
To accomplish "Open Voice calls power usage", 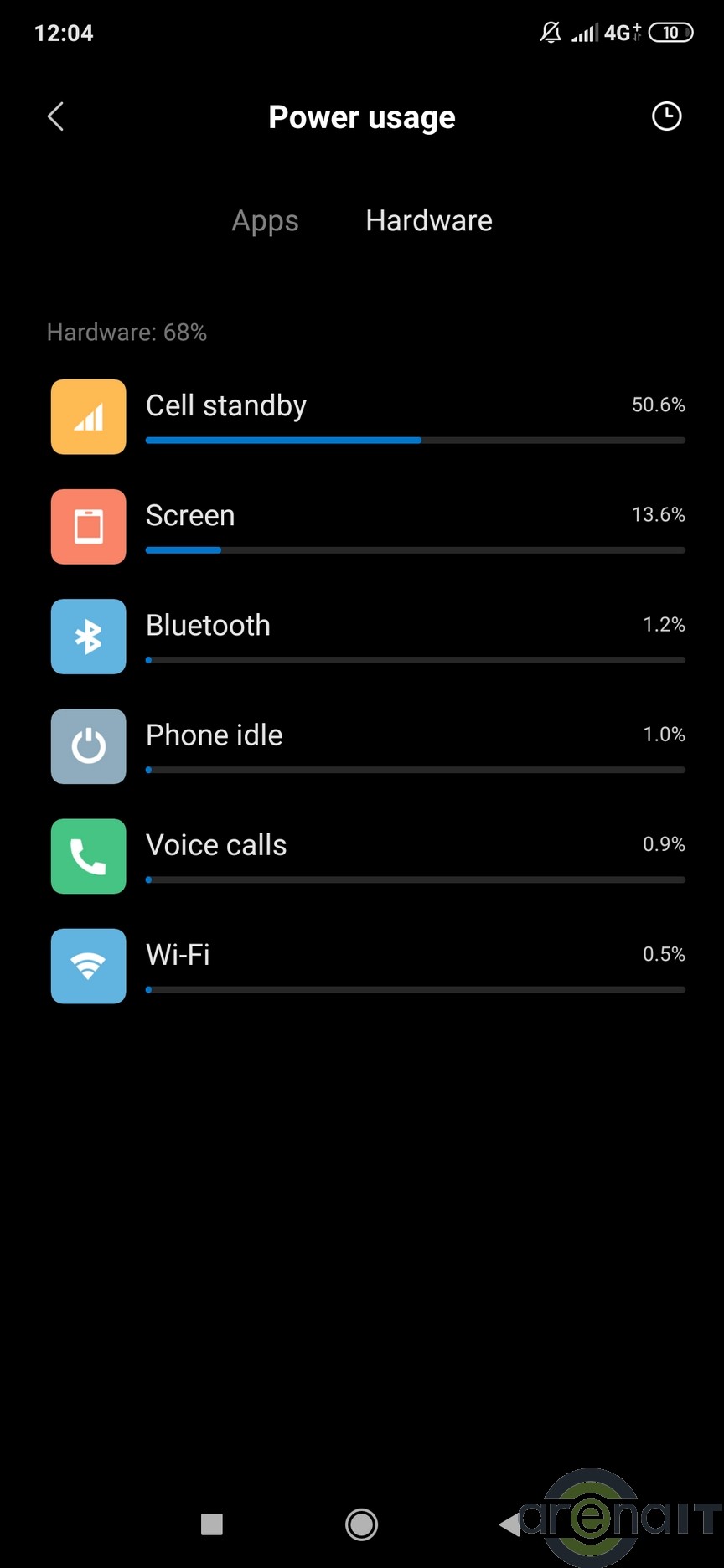I will (368, 855).
